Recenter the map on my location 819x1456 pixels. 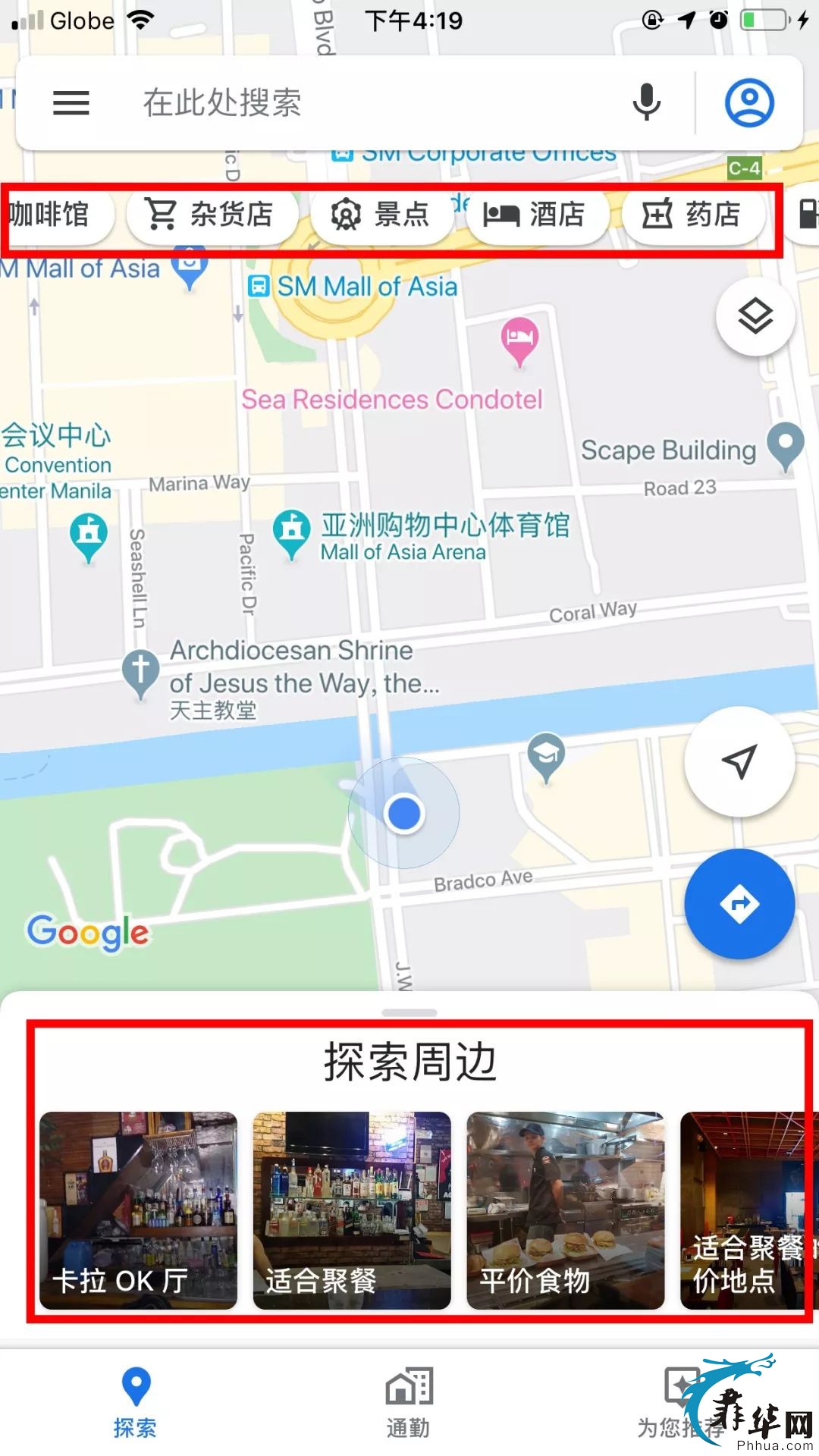[739, 761]
